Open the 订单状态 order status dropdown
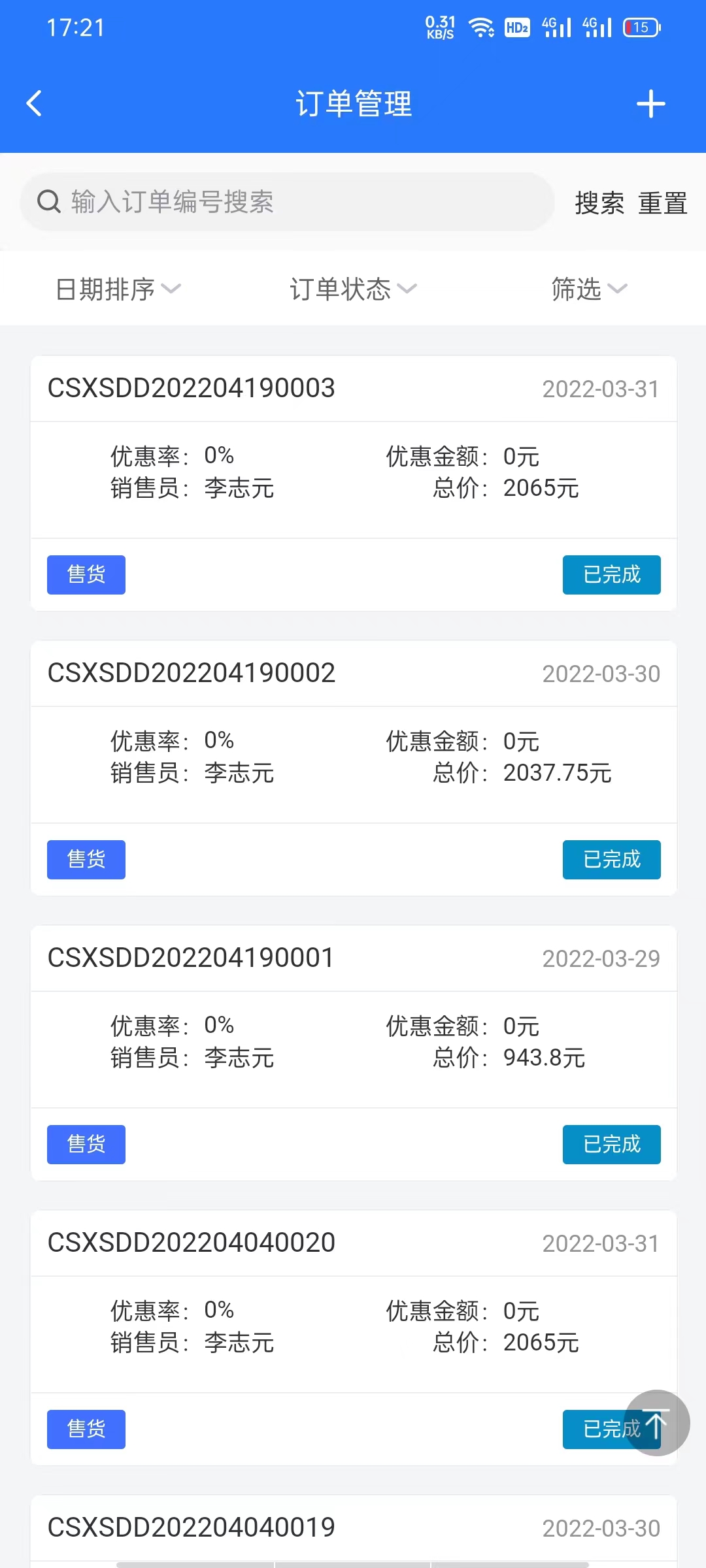The image size is (706, 1568). click(x=353, y=289)
